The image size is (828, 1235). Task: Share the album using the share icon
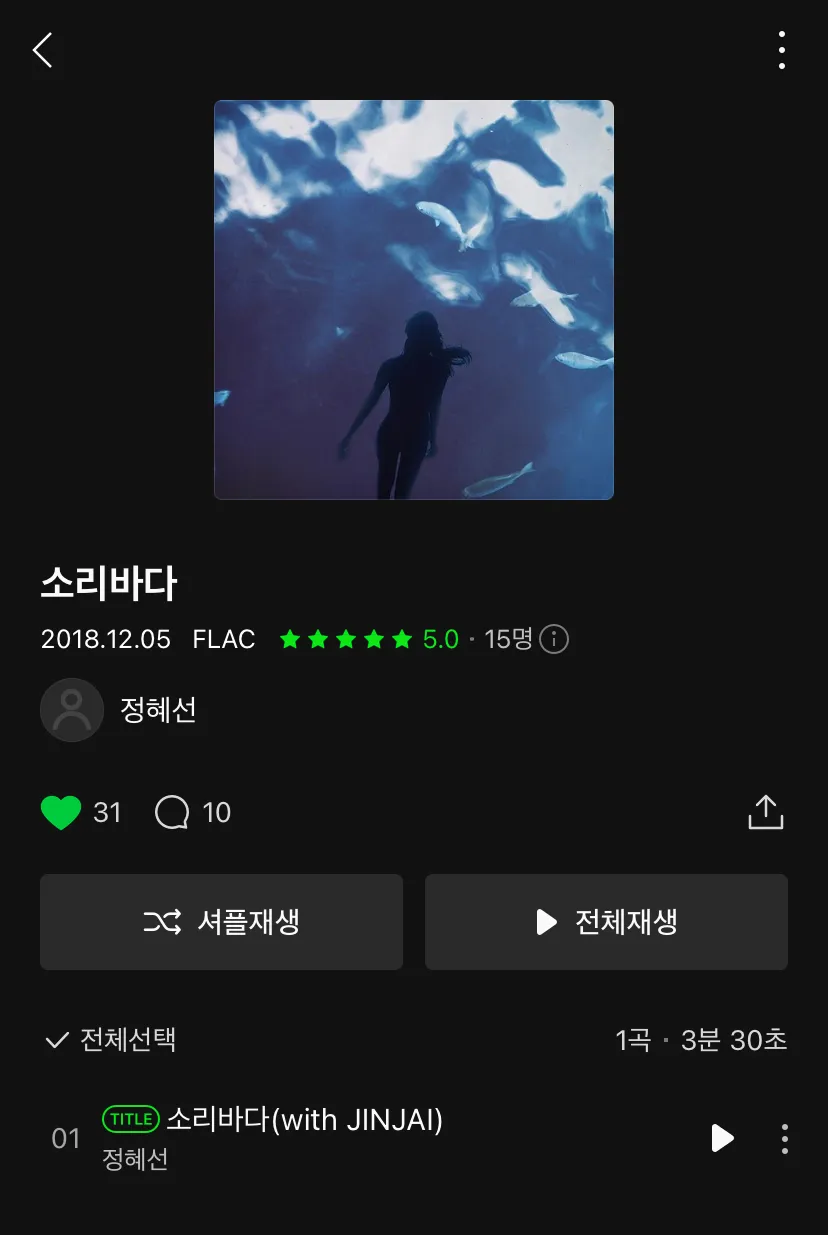765,811
